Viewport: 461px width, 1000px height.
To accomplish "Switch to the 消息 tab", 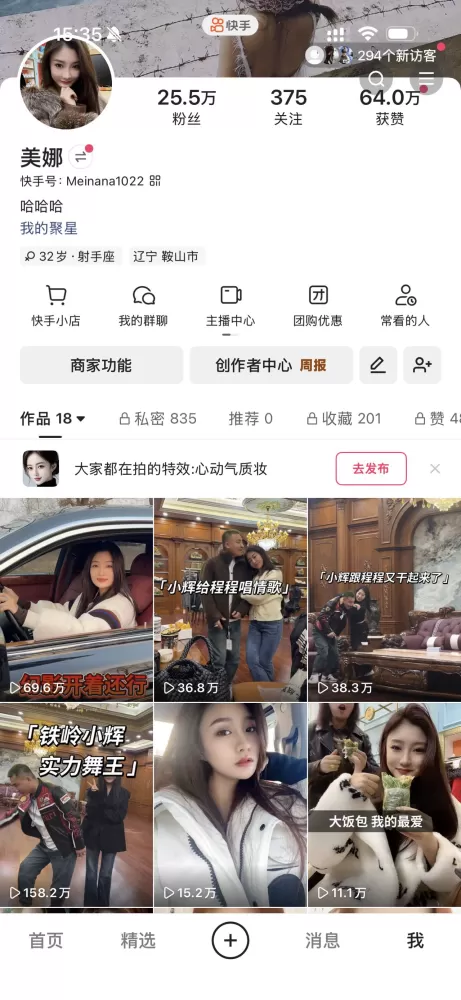I will pyautogui.click(x=323, y=941).
